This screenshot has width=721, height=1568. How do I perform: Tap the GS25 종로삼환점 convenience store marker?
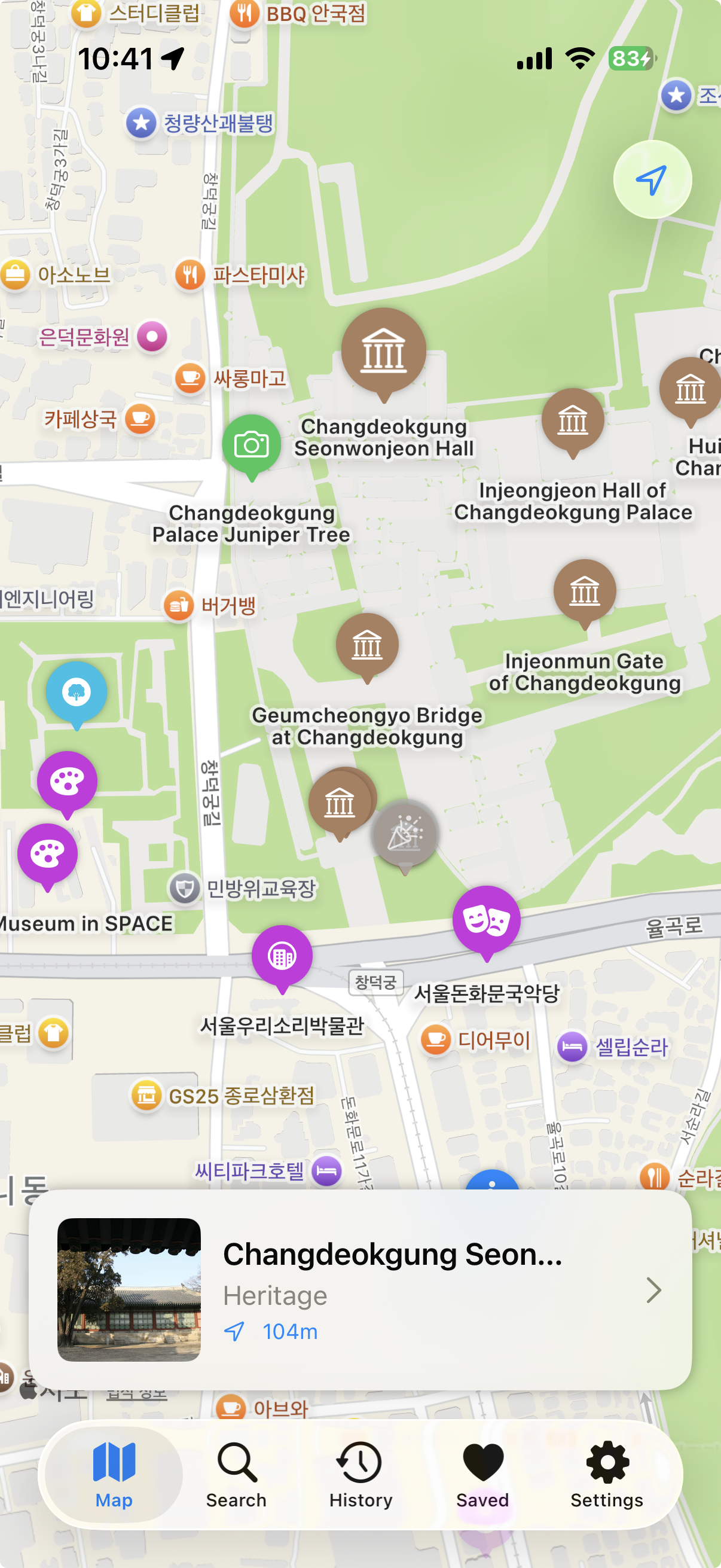[x=145, y=1094]
